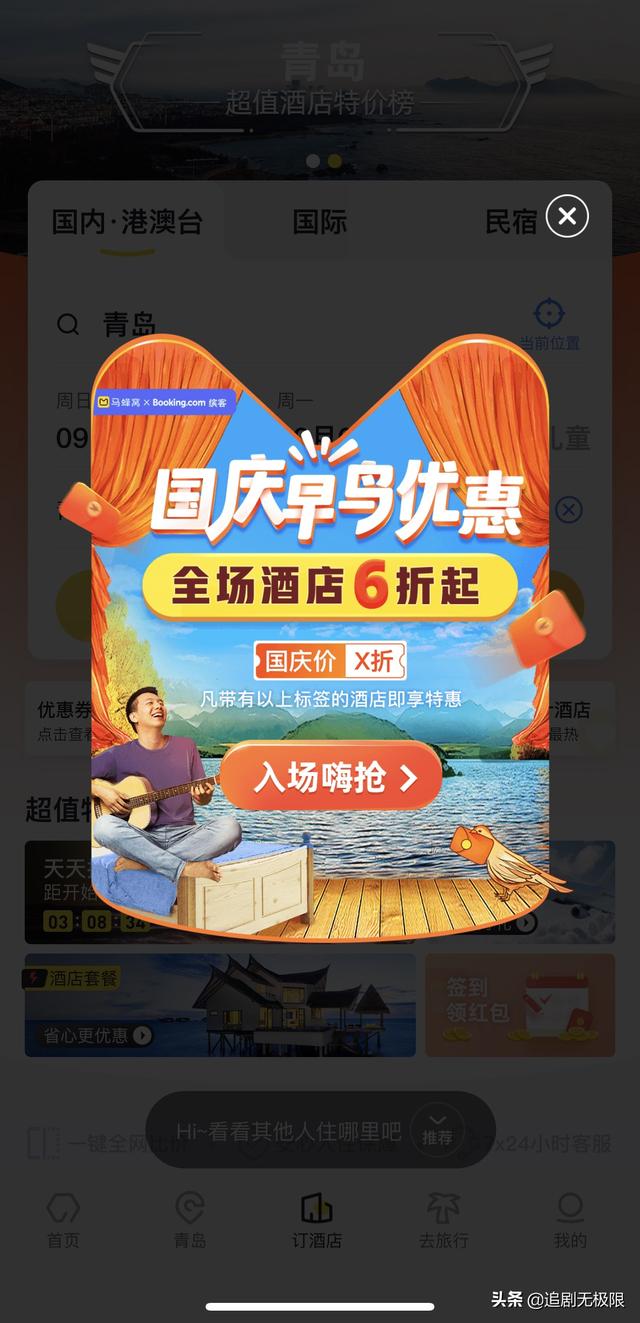Tap the 入场嗨抢 button

331,777
